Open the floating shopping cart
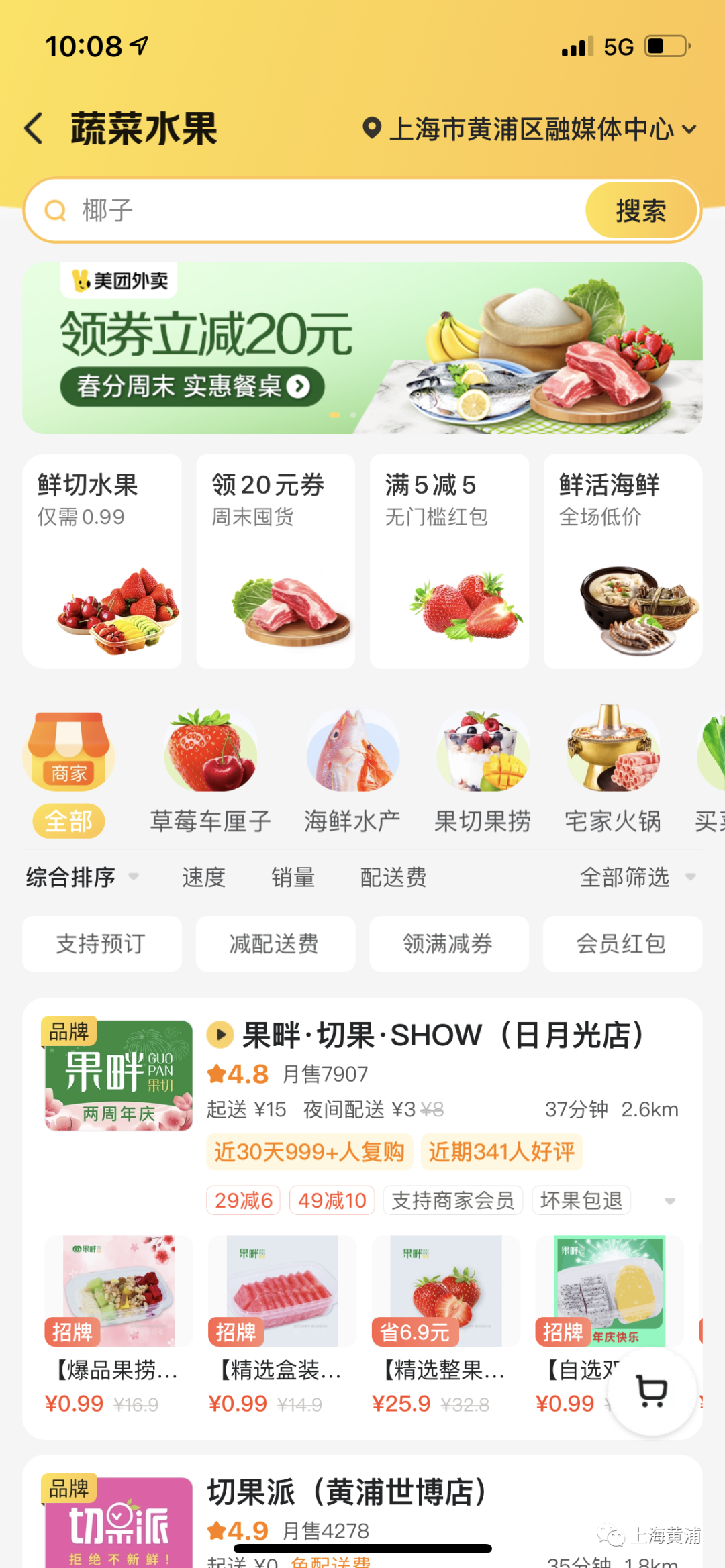The image size is (725, 1568). (651, 1391)
